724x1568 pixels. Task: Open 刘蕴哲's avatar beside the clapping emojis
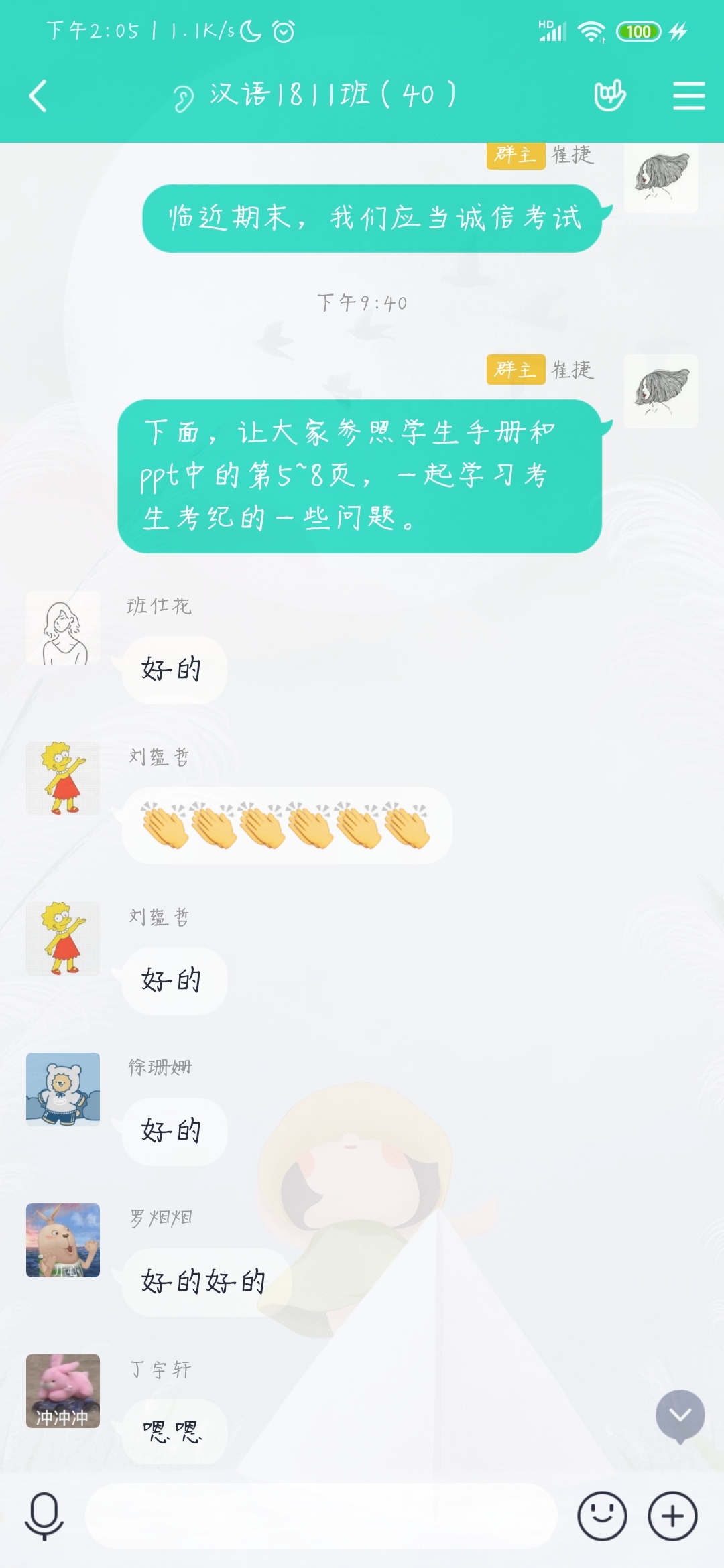pos(63,778)
